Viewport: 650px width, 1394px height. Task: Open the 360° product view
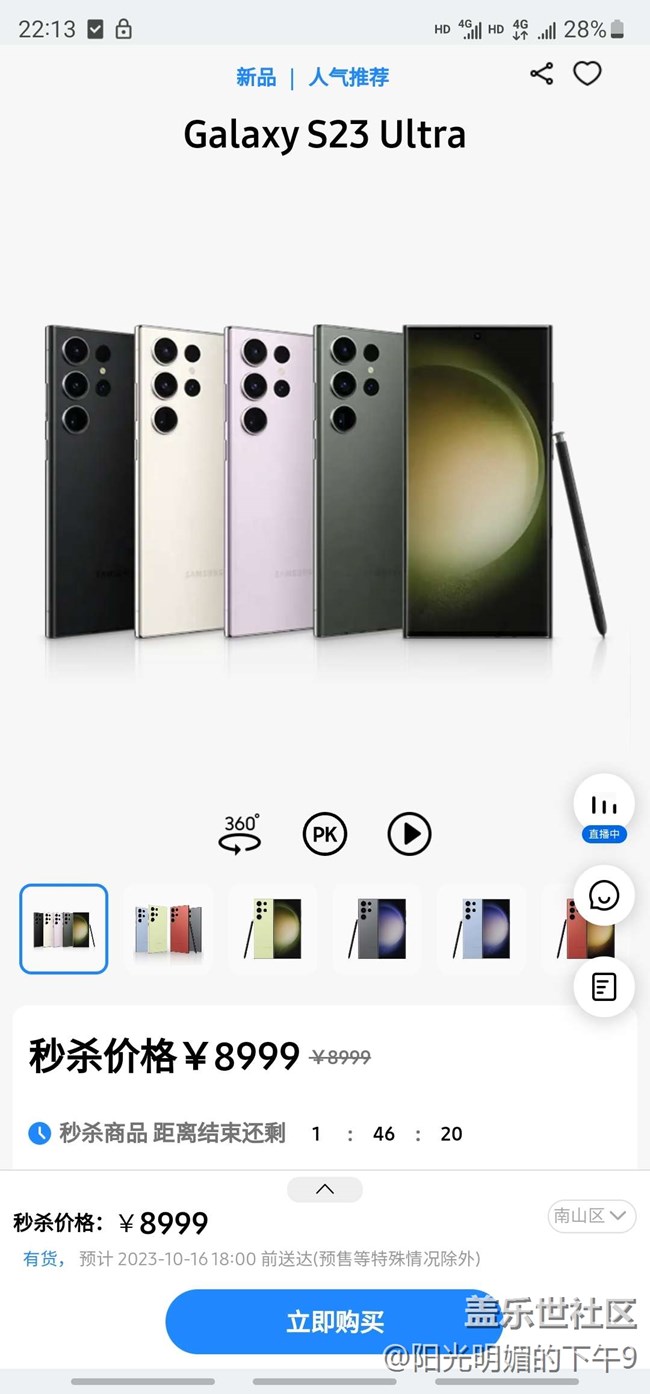pos(240,833)
